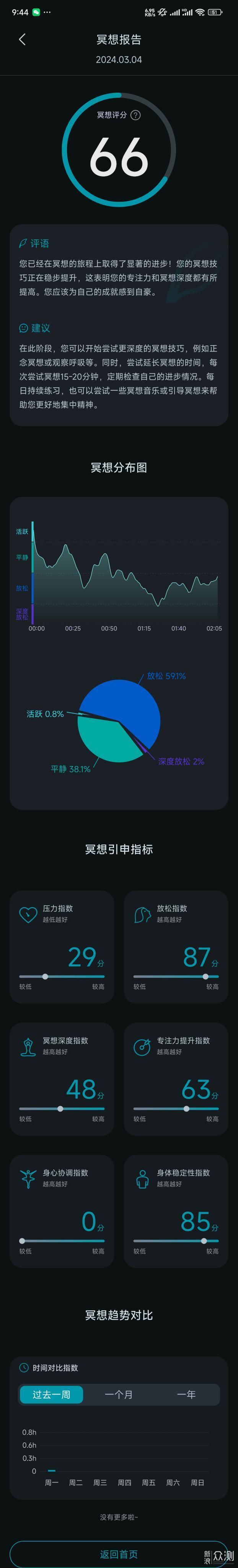Select the 过去一周 time range
The width and height of the screenshot is (238, 1568).
tap(51, 1395)
